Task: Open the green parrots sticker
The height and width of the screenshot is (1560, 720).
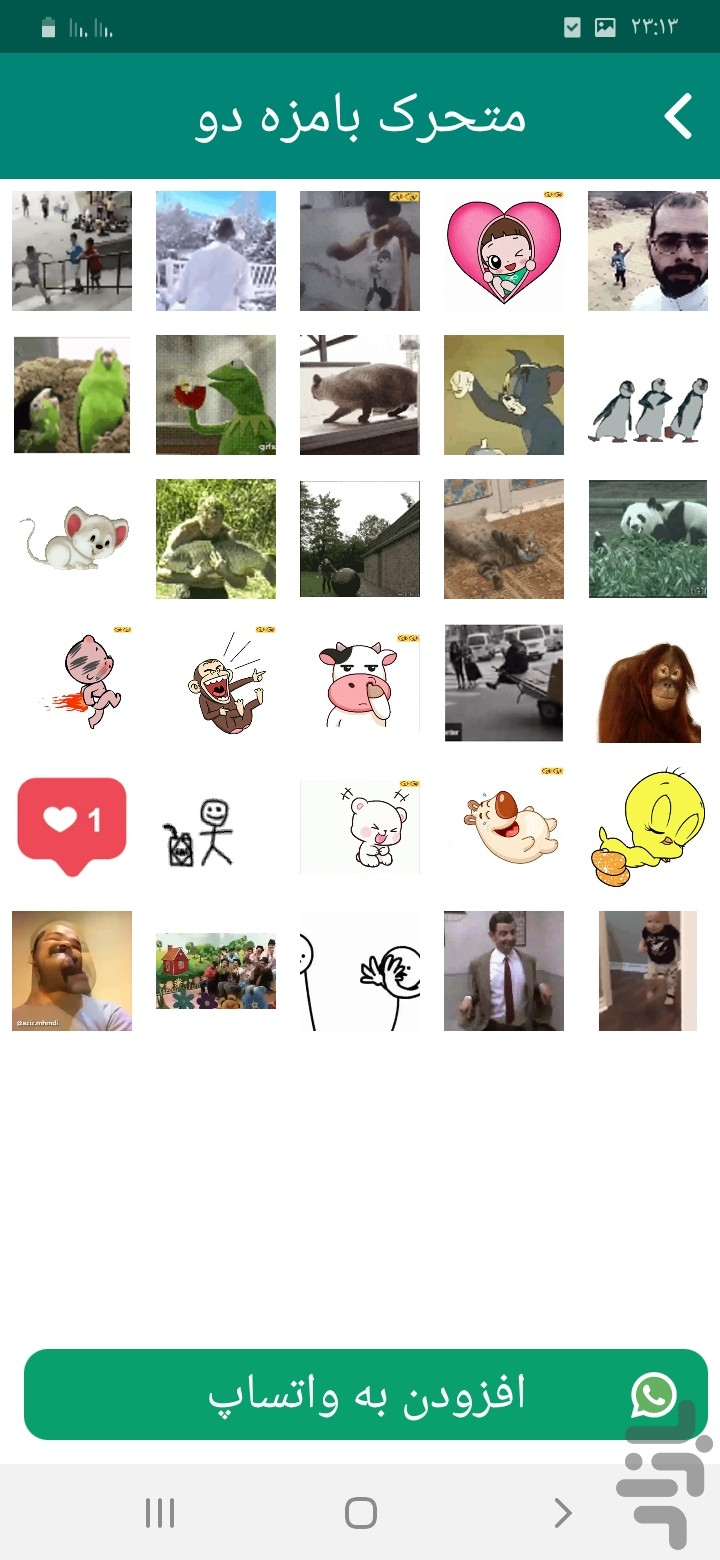Action: (72, 395)
